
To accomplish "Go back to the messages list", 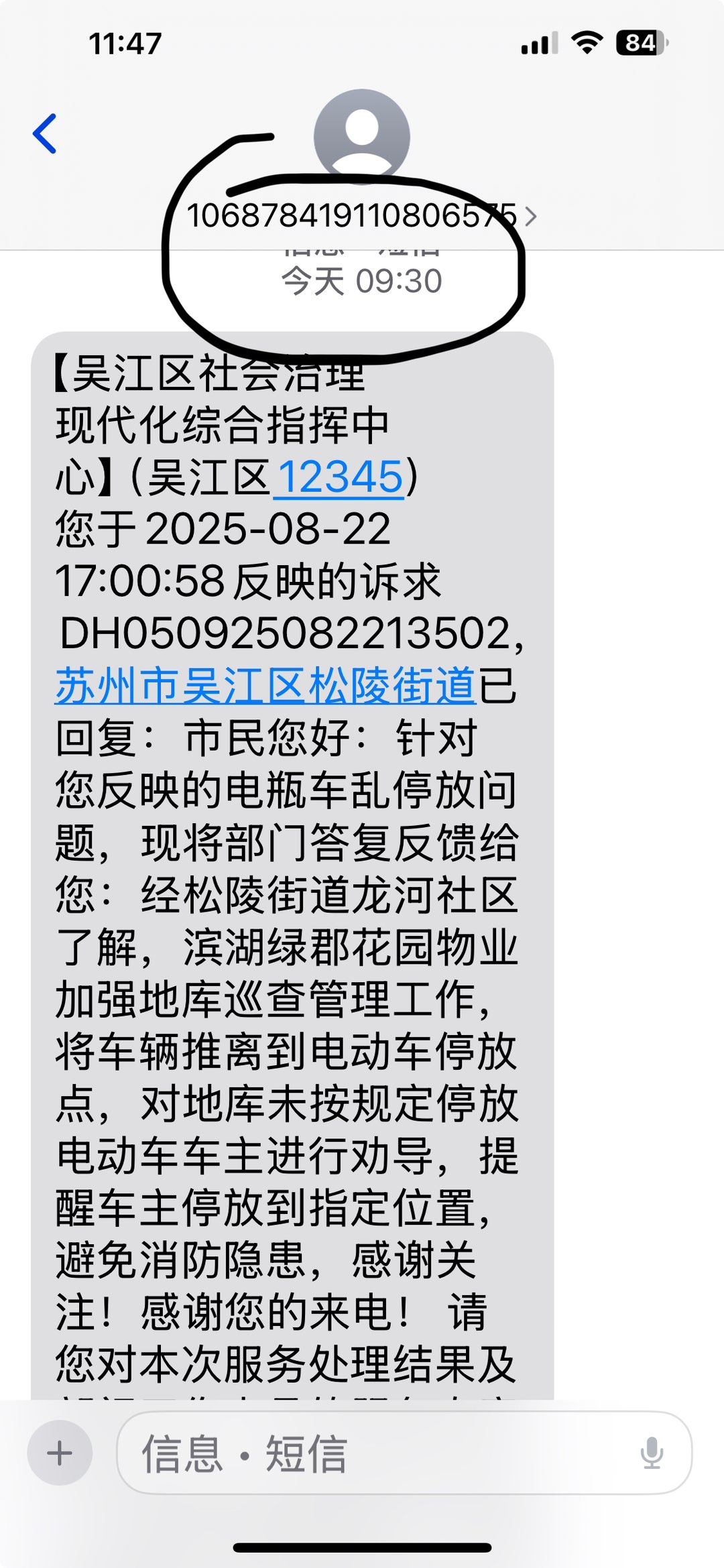I will pyautogui.click(x=46, y=134).
